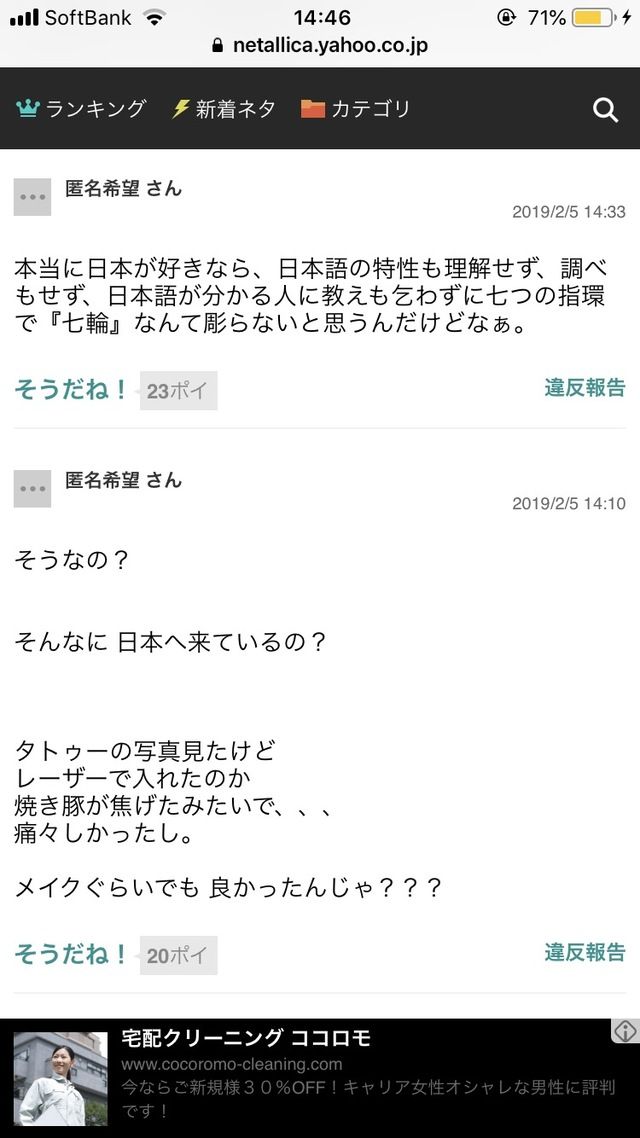Open the search magnifier icon

tap(605, 110)
